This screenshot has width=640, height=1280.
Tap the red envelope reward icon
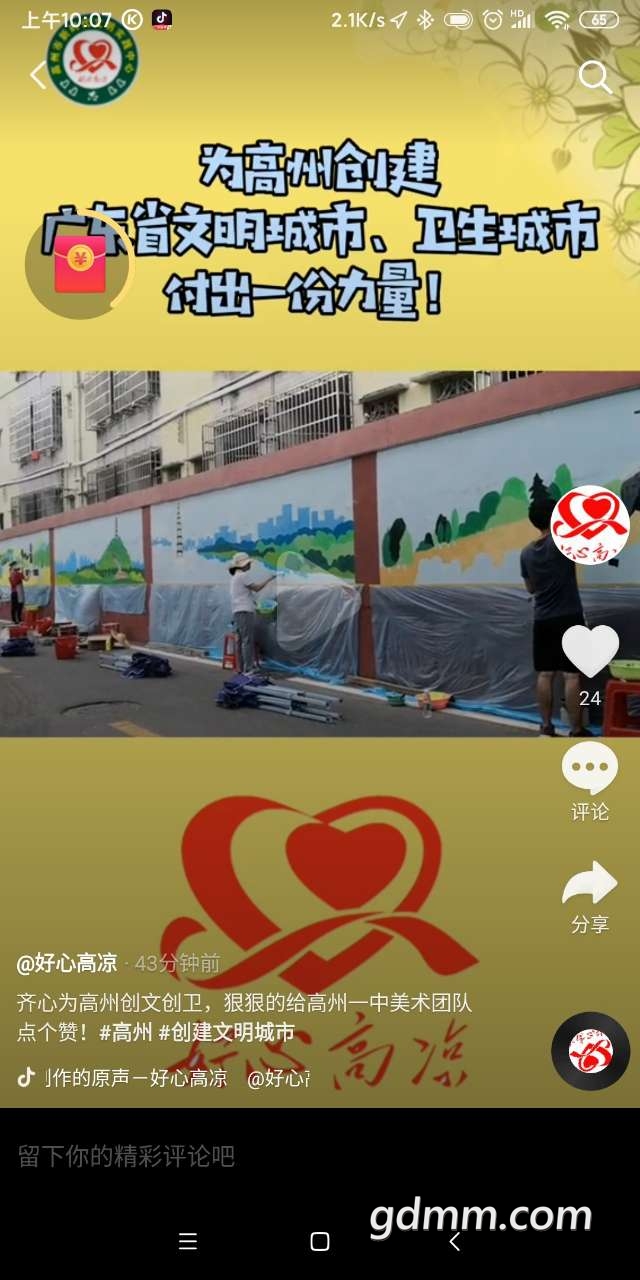79,265
